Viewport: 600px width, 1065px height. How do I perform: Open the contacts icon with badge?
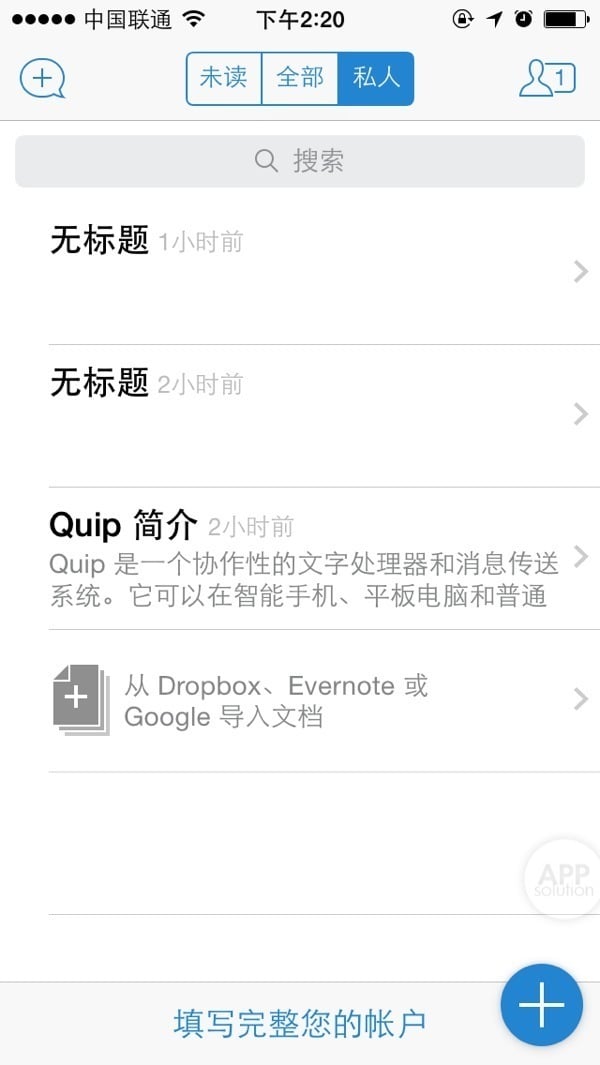tap(547, 78)
